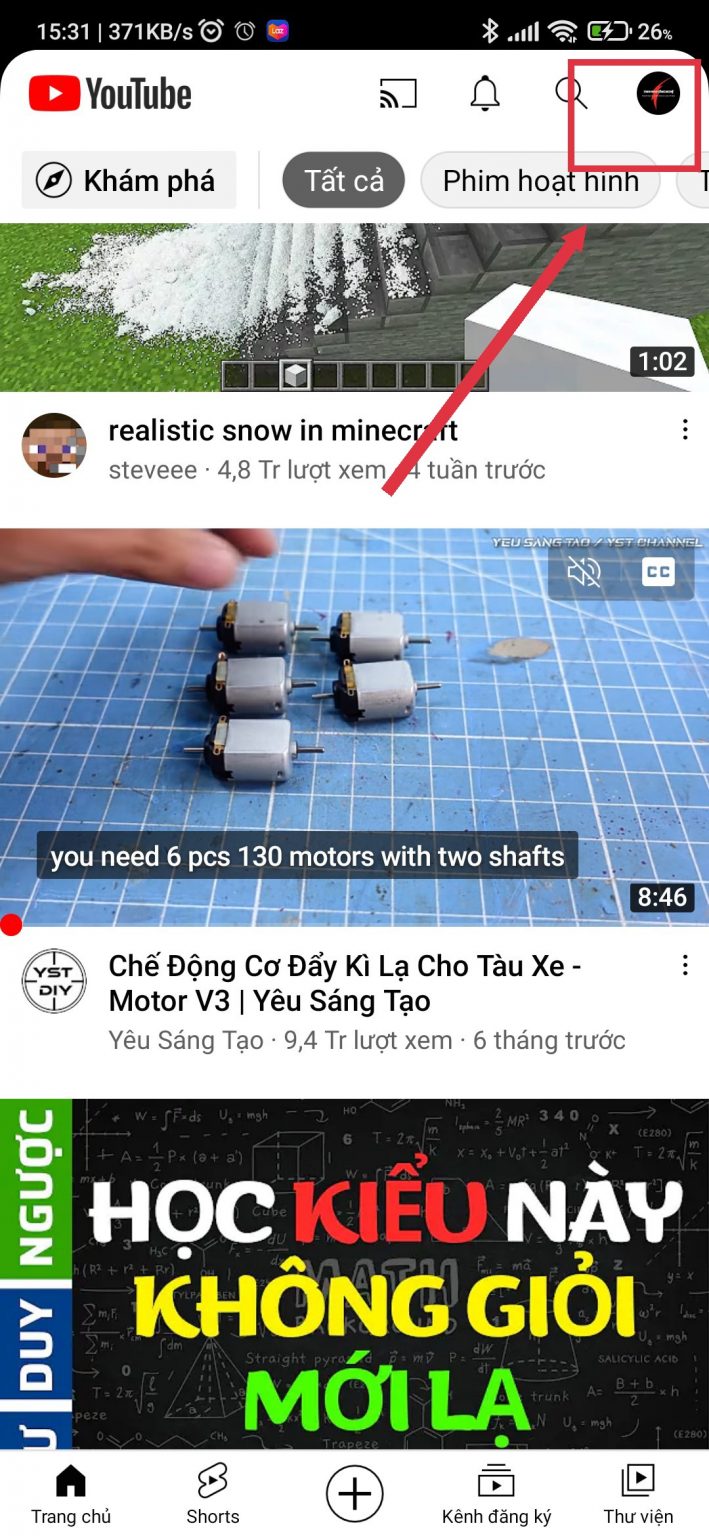Image resolution: width=709 pixels, height=1536 pixels.
Task: Open the Khám phá explore button
Action: pos(128,181)
